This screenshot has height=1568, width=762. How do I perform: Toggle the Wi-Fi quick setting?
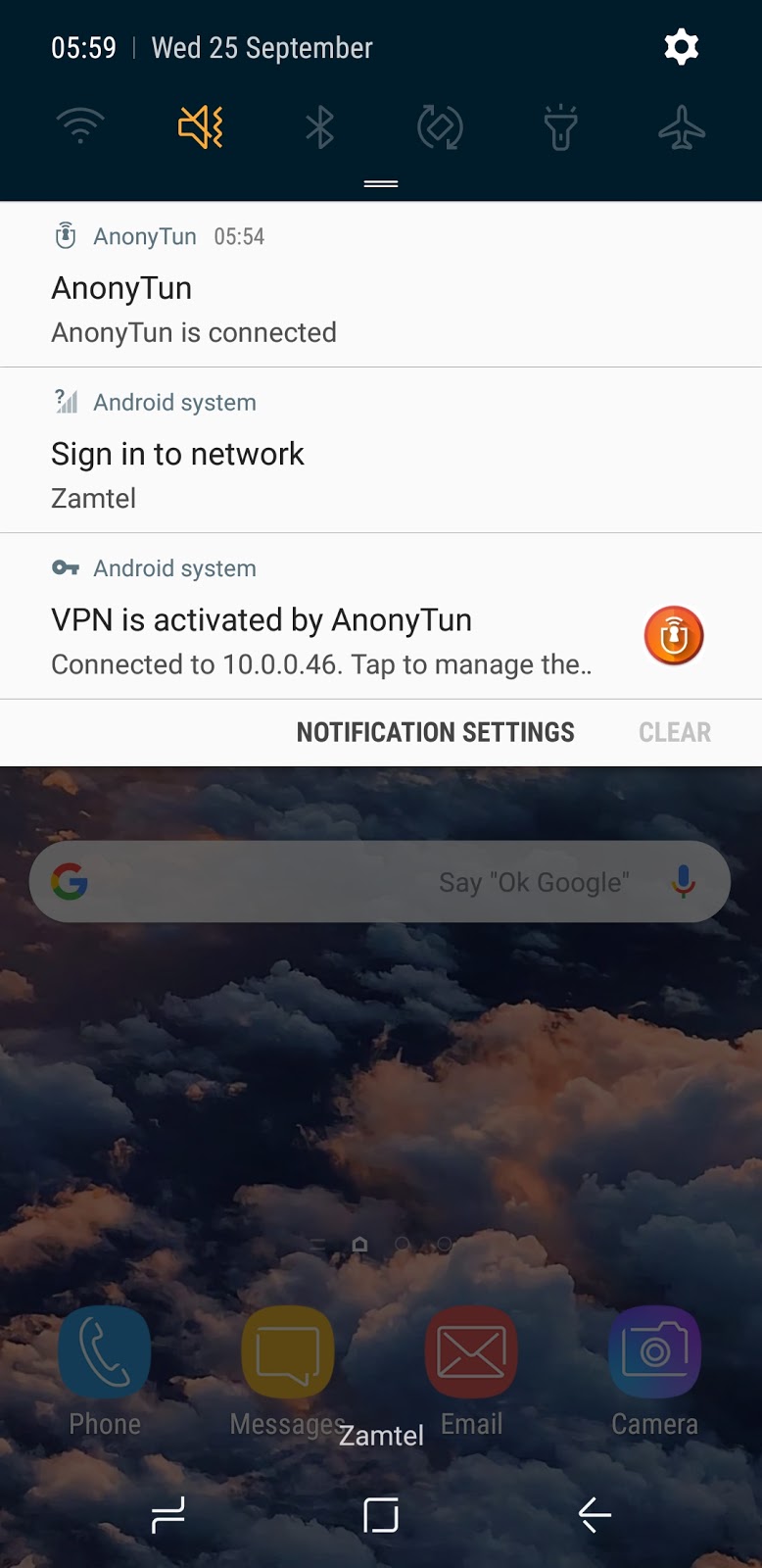point(80,126)
